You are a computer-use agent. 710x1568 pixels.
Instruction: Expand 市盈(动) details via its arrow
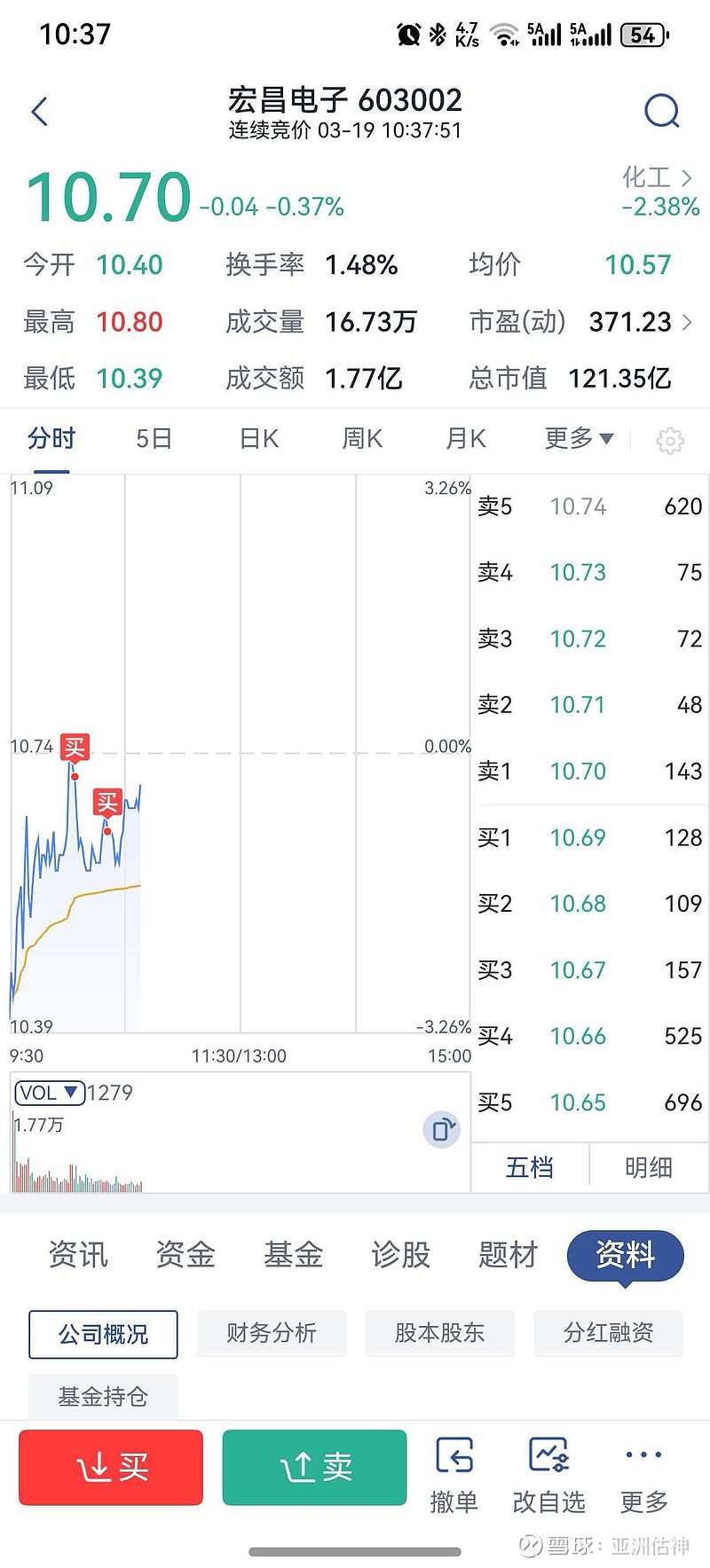coord(688,323)
